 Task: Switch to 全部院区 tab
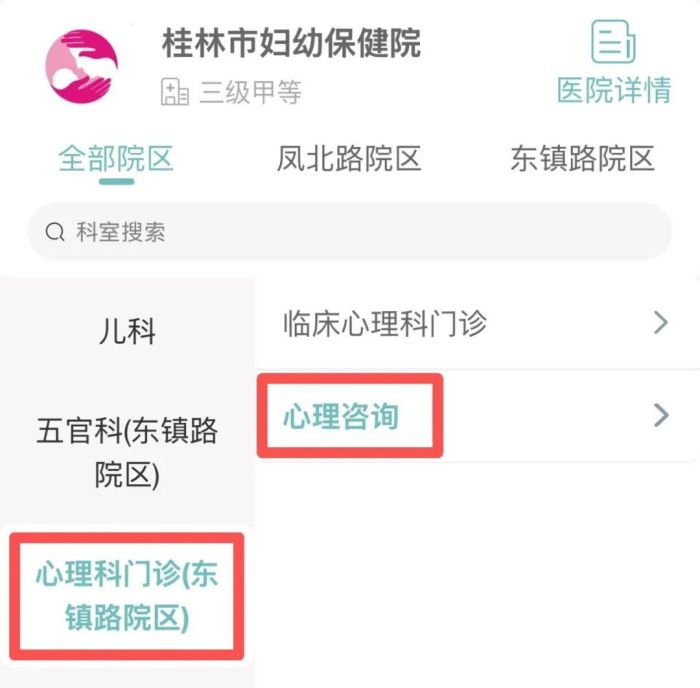tap(116, 159)
